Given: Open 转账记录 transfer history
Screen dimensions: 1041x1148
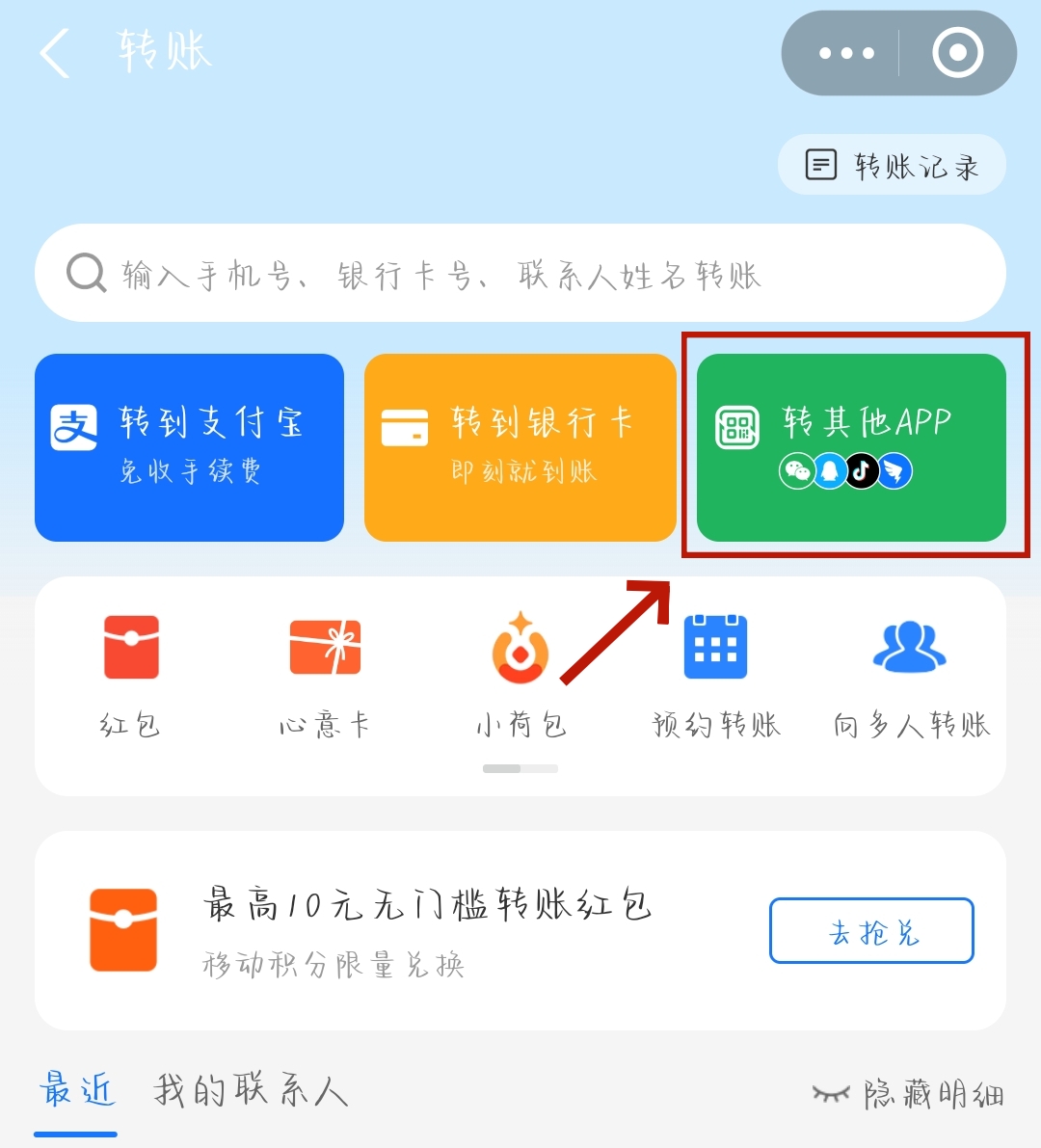Looking at the screenshot, I should point(892,166).
